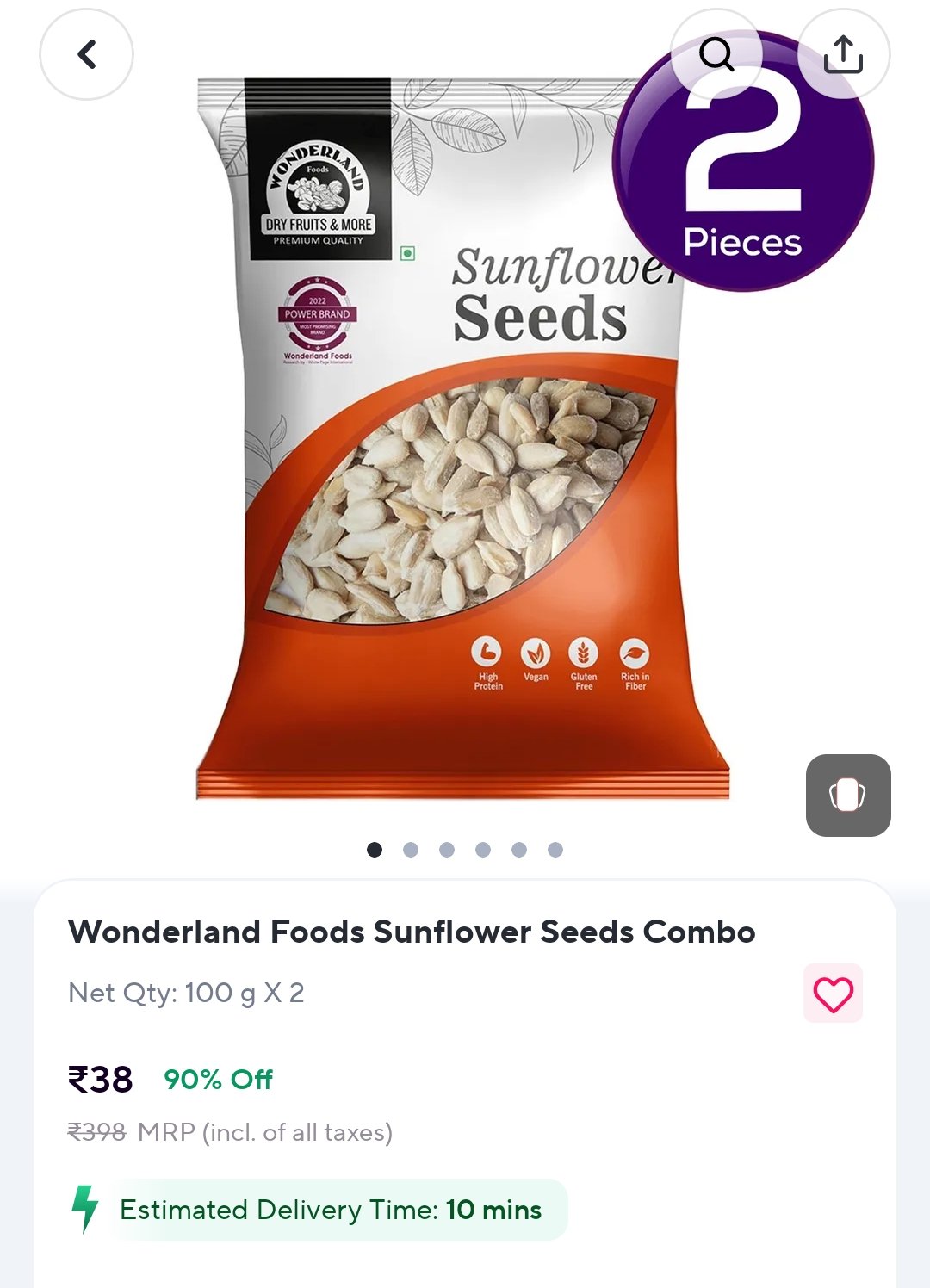Open the similar products button on image

point(848,795)
